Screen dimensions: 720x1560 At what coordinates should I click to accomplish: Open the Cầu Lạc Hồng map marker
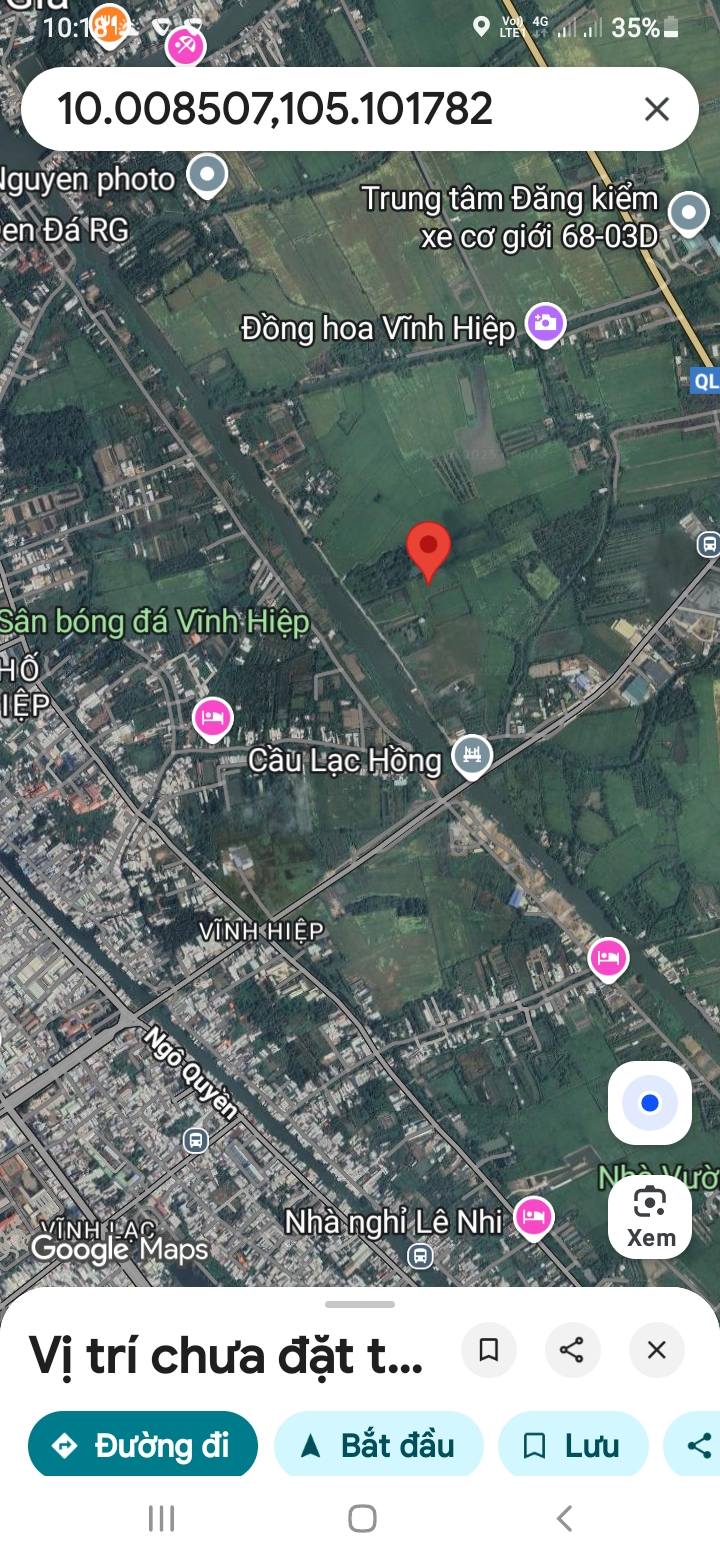[x=472, y=756]
